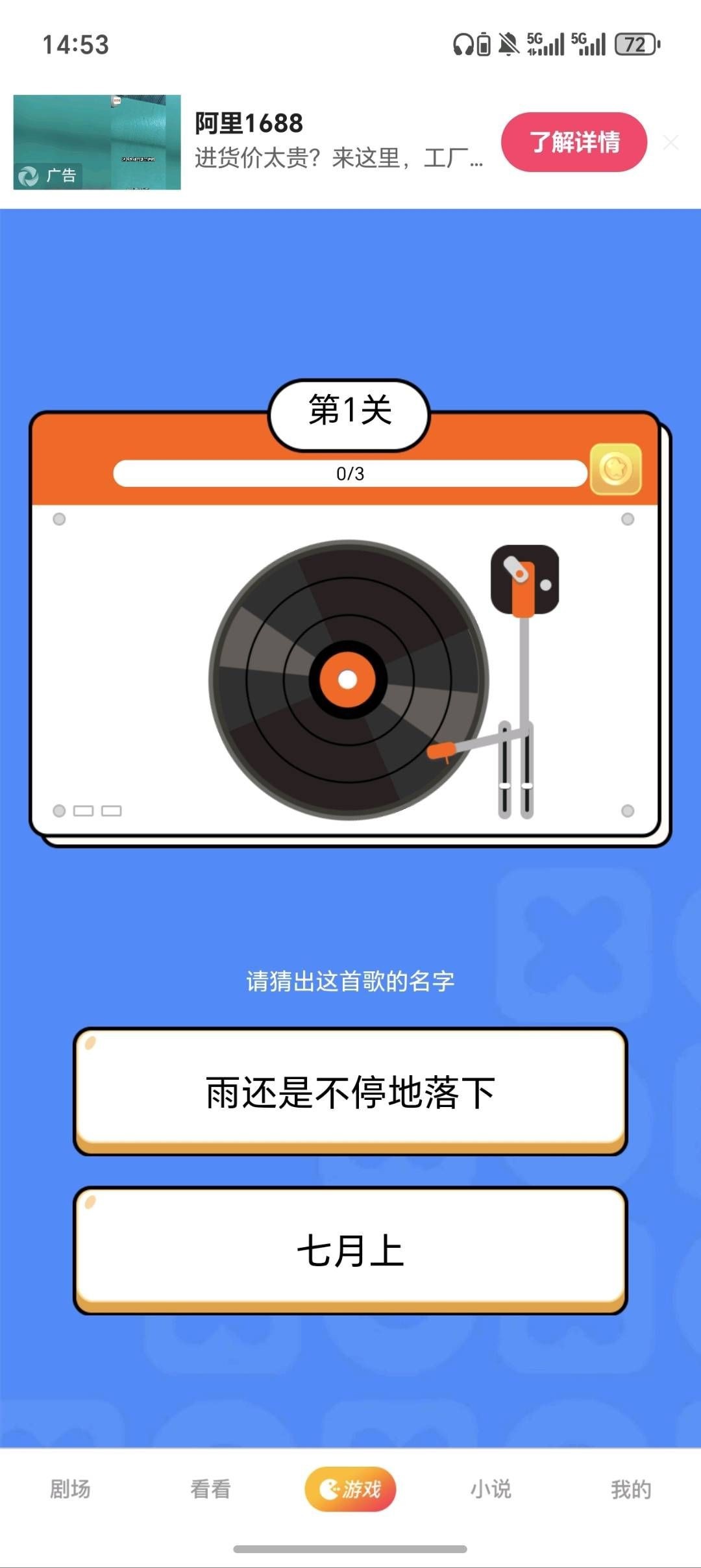
Task: Tap the spinning vinyl record
Action: coord(347,678)
